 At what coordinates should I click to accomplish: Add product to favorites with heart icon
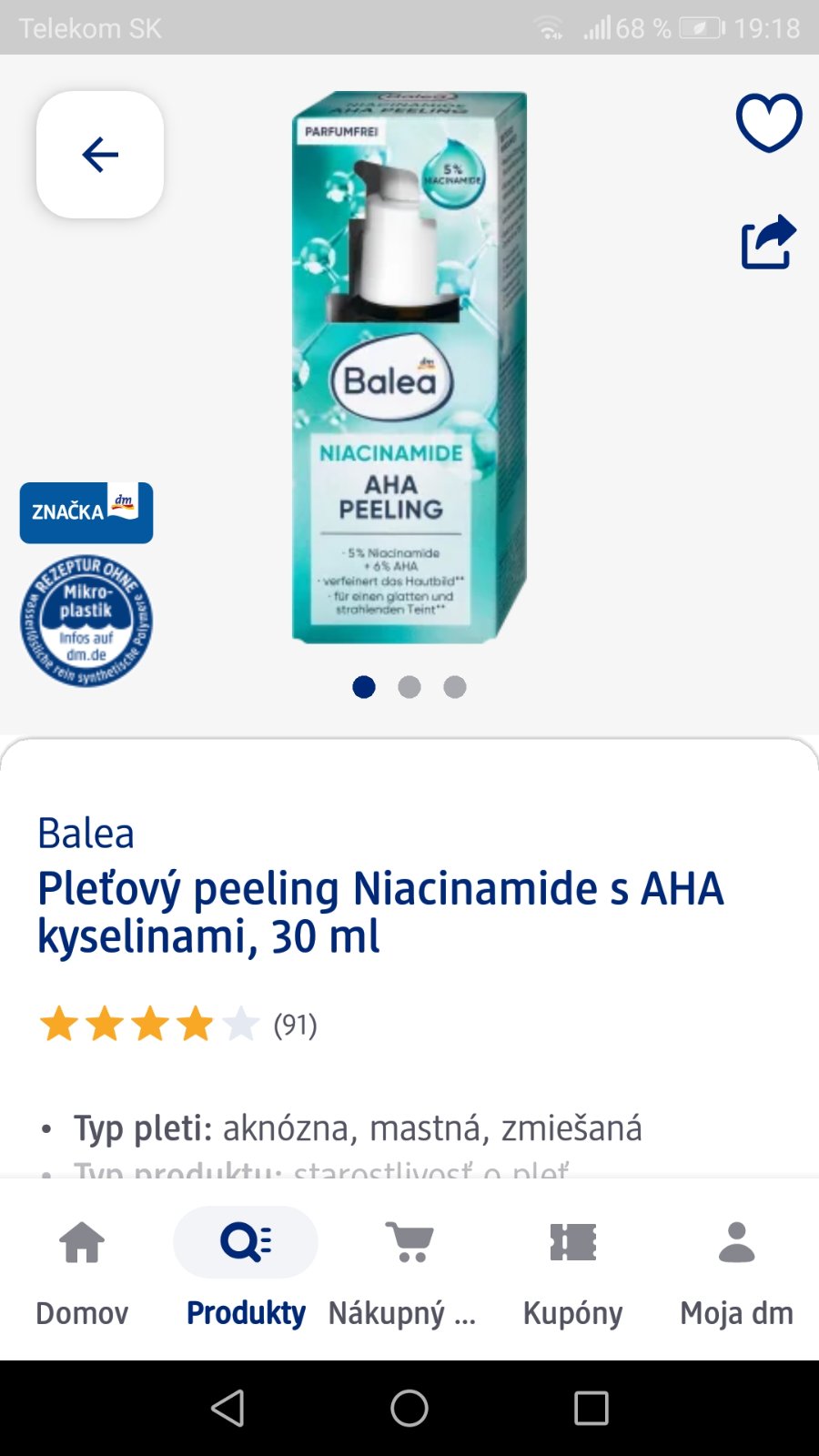click(769, 122)
